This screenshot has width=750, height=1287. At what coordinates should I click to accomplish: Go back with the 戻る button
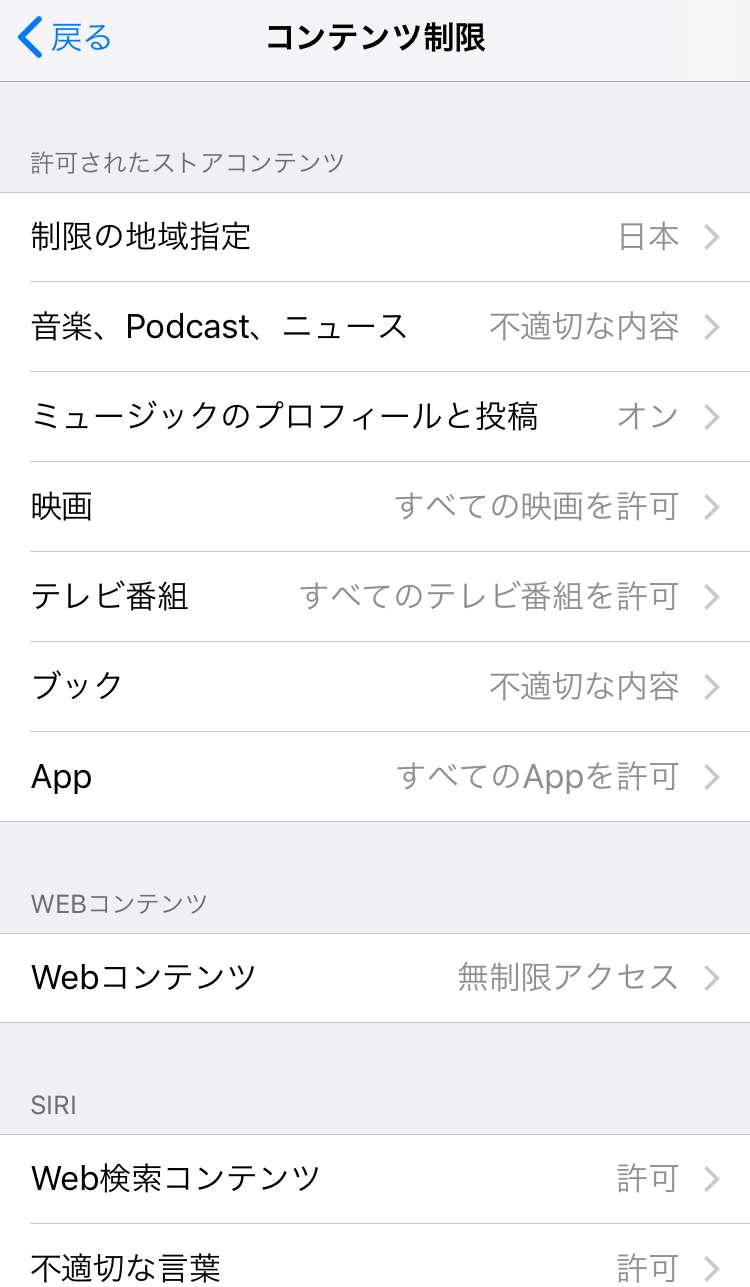(x=66, y=39)
